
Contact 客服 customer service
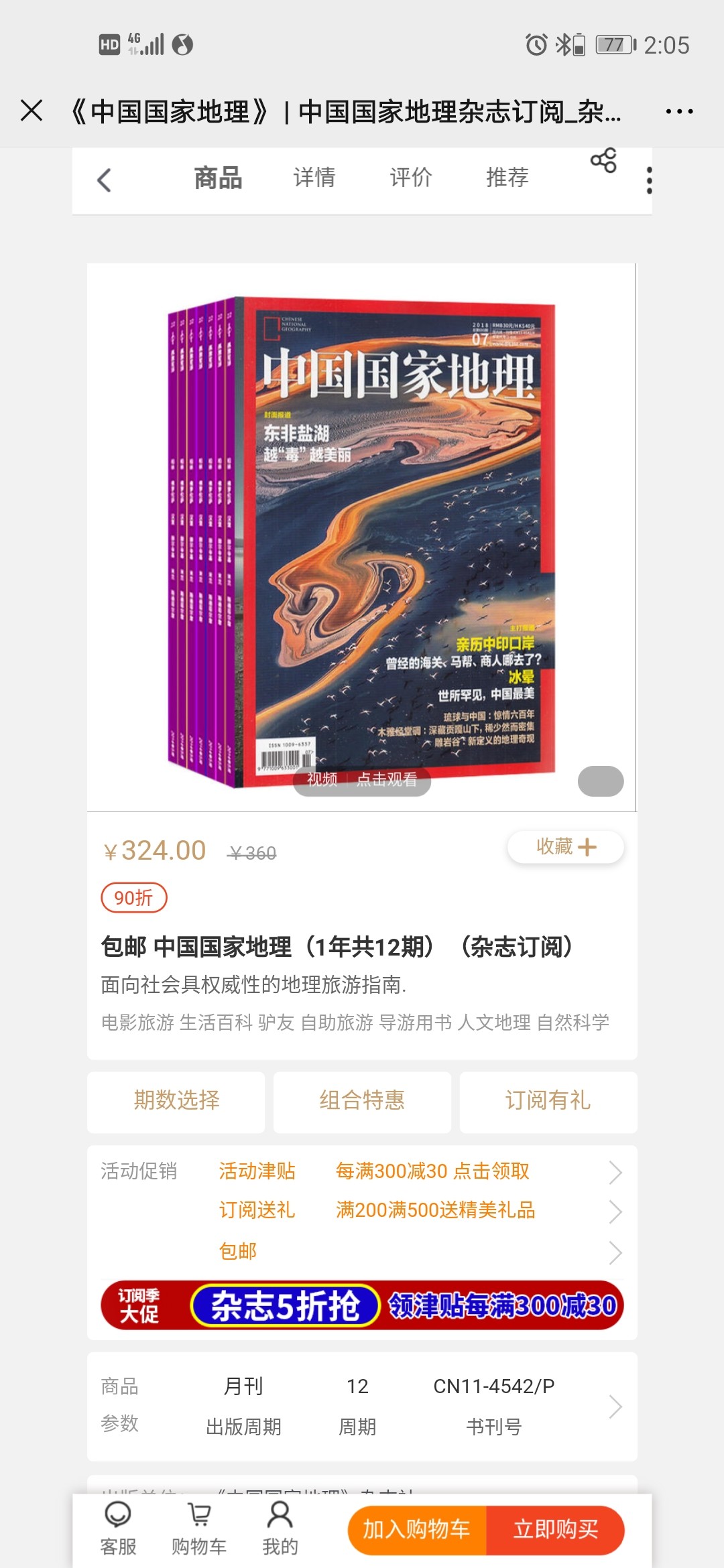click(x=118, y=1528)
